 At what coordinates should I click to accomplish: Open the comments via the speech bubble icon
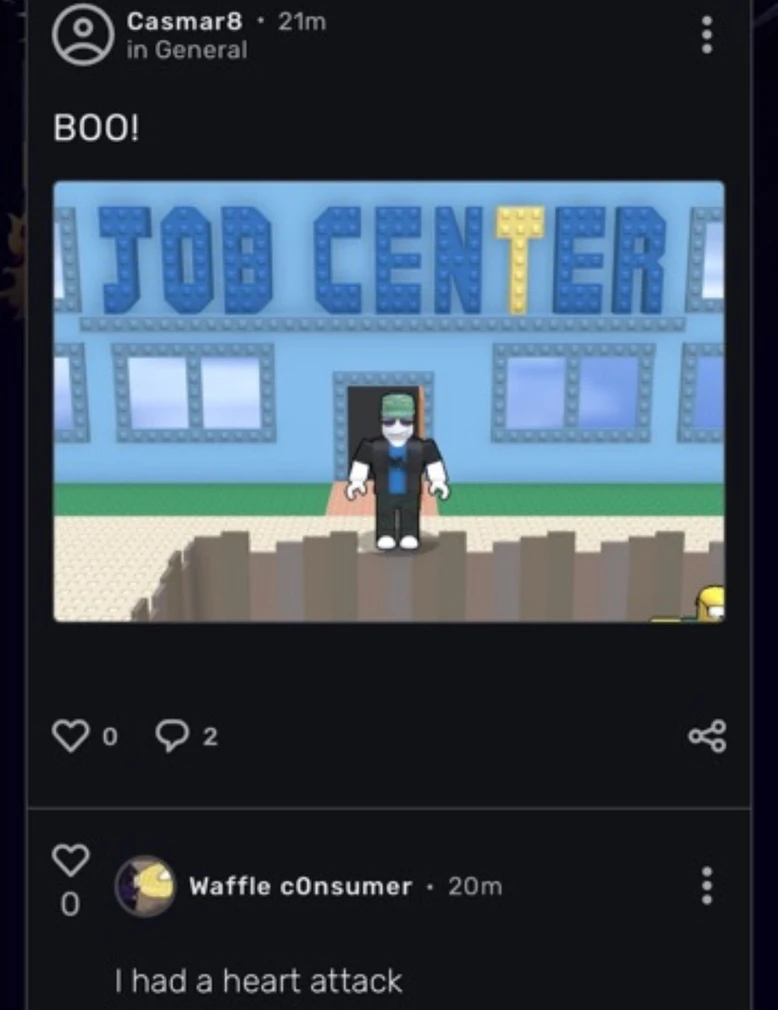coord(172,735)
